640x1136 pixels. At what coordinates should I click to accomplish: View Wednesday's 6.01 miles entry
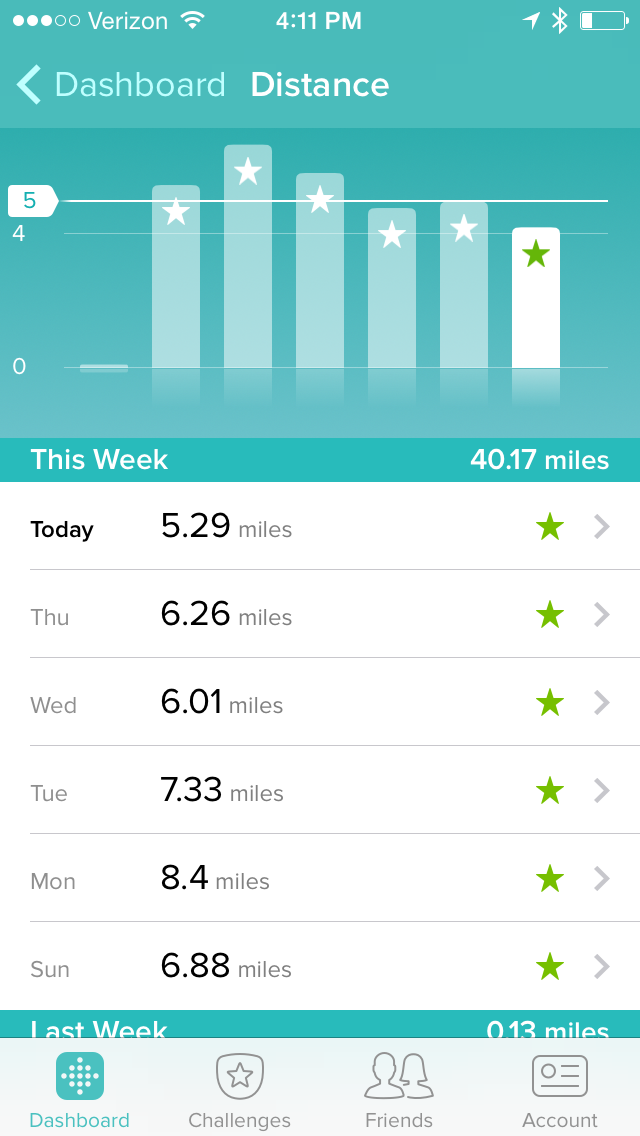pos(320,703)
